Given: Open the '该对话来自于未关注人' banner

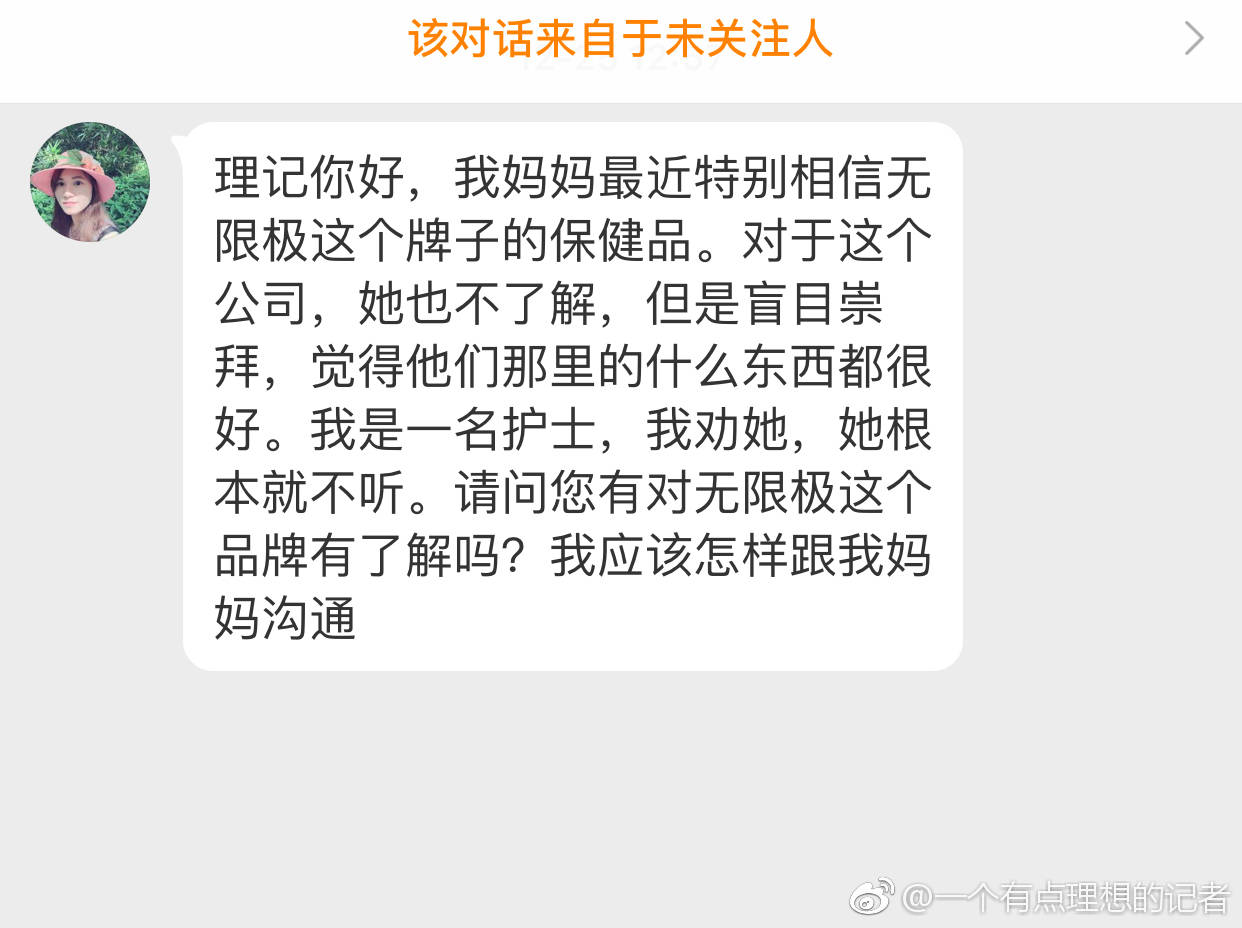Looking at the screenshot, I should [620, 40].
